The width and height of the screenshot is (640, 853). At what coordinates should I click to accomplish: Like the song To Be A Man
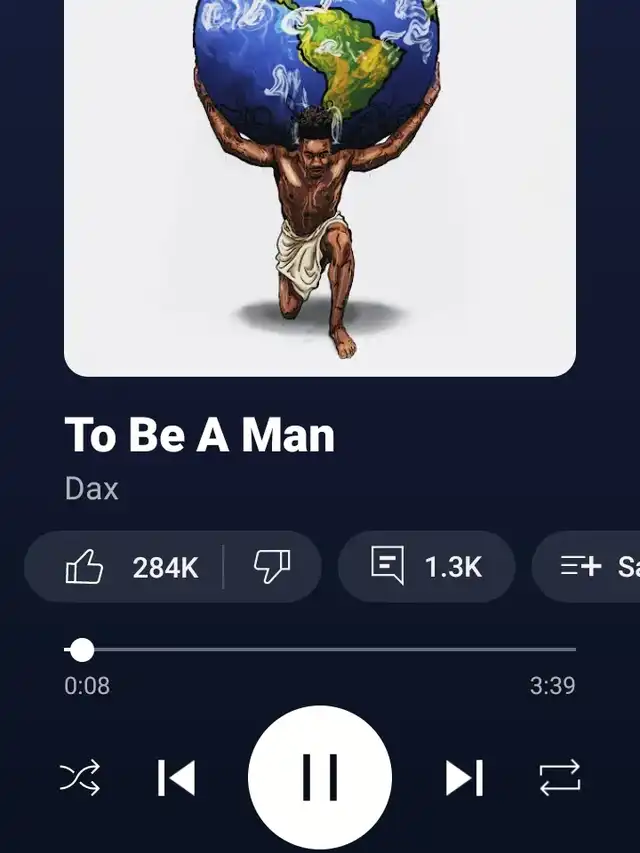pos(86,567)
